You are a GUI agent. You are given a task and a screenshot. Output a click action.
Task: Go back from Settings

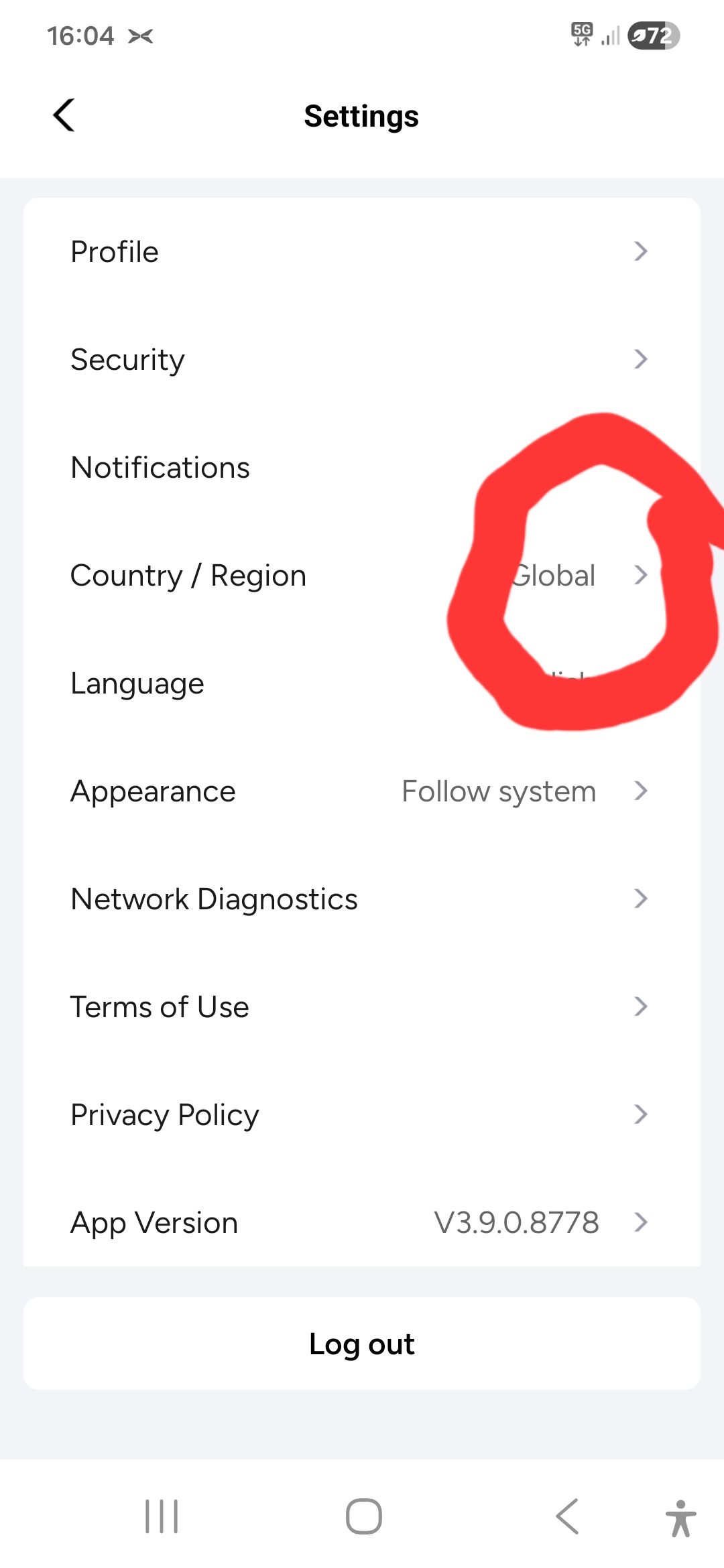[x=64, y=115]
